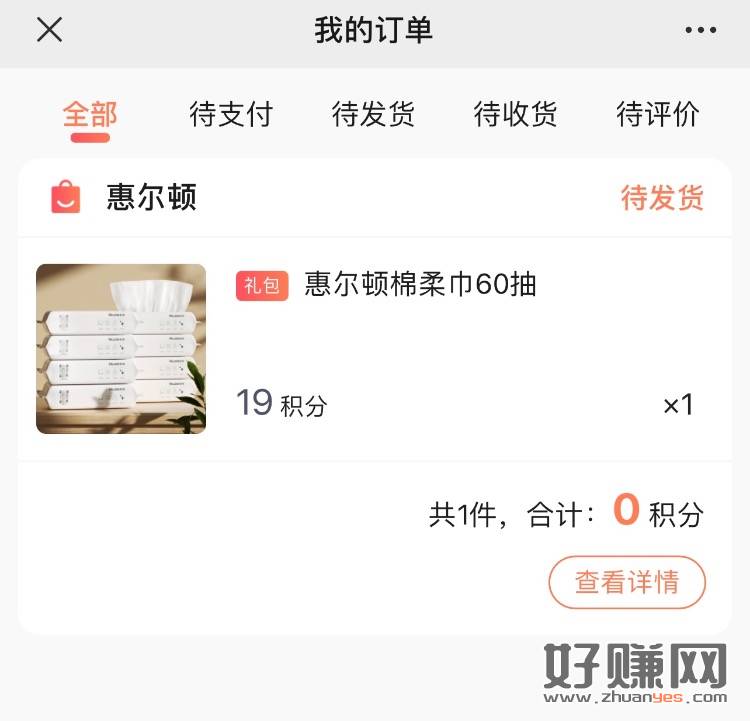The width and height of the screenshot is (750, 721).
Task: Tap 查看详情 to view order details
Action: tap(627, 582)
